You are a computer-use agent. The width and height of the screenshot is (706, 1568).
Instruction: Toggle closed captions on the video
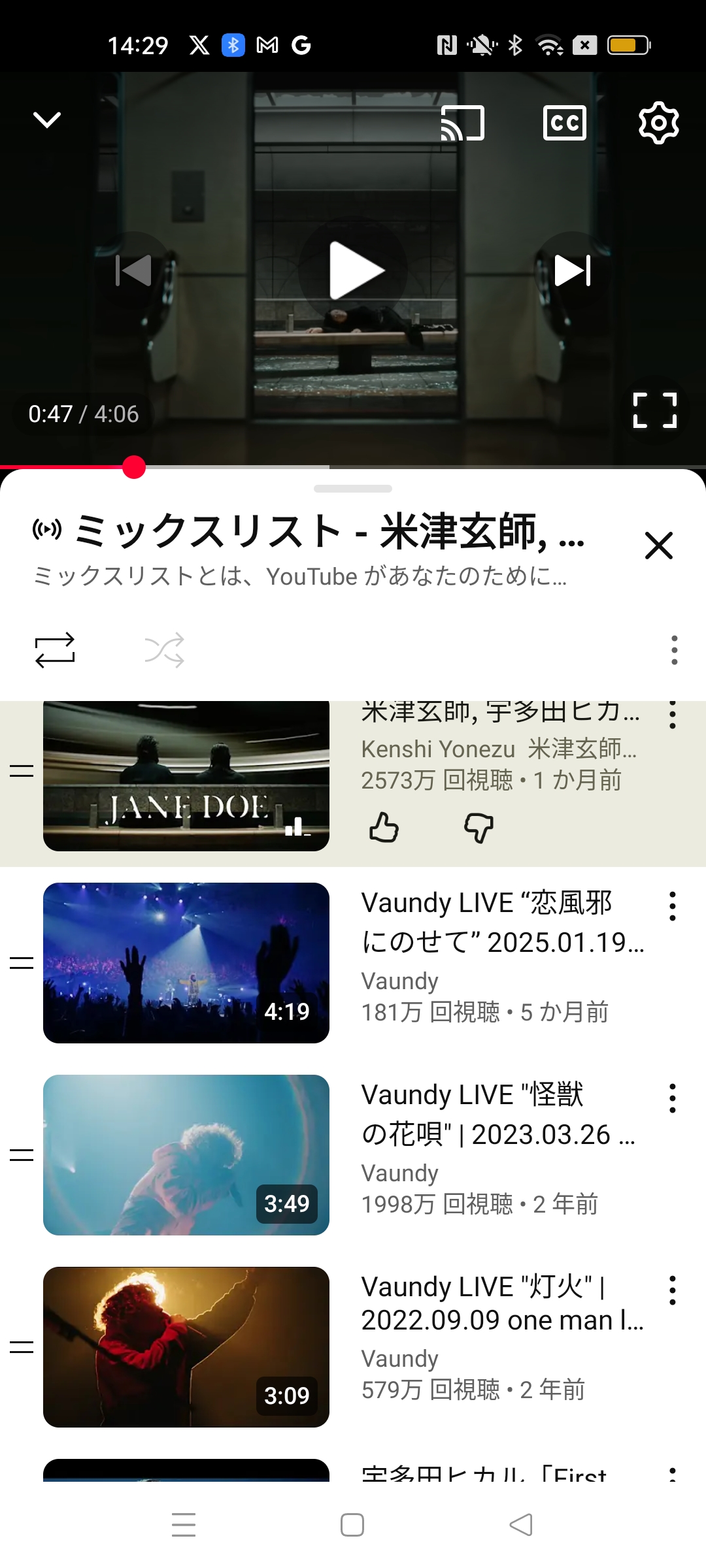click(x=564, y=123)
